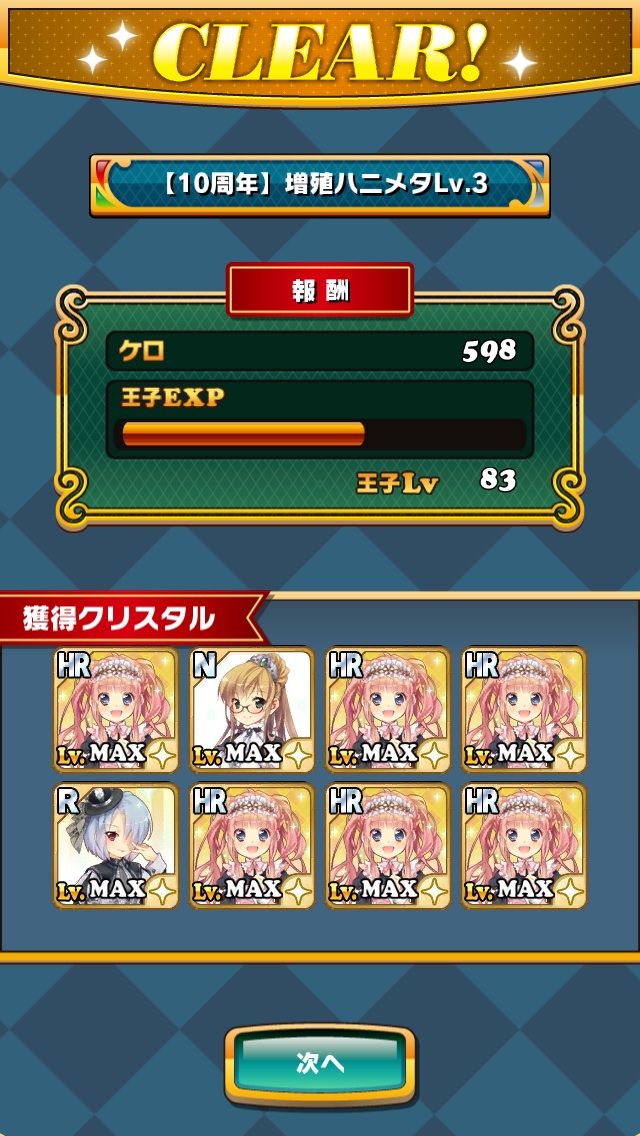640x1136 pixels.
Task: Tap the 次へ button to continue
Action: coord(320,1064)
